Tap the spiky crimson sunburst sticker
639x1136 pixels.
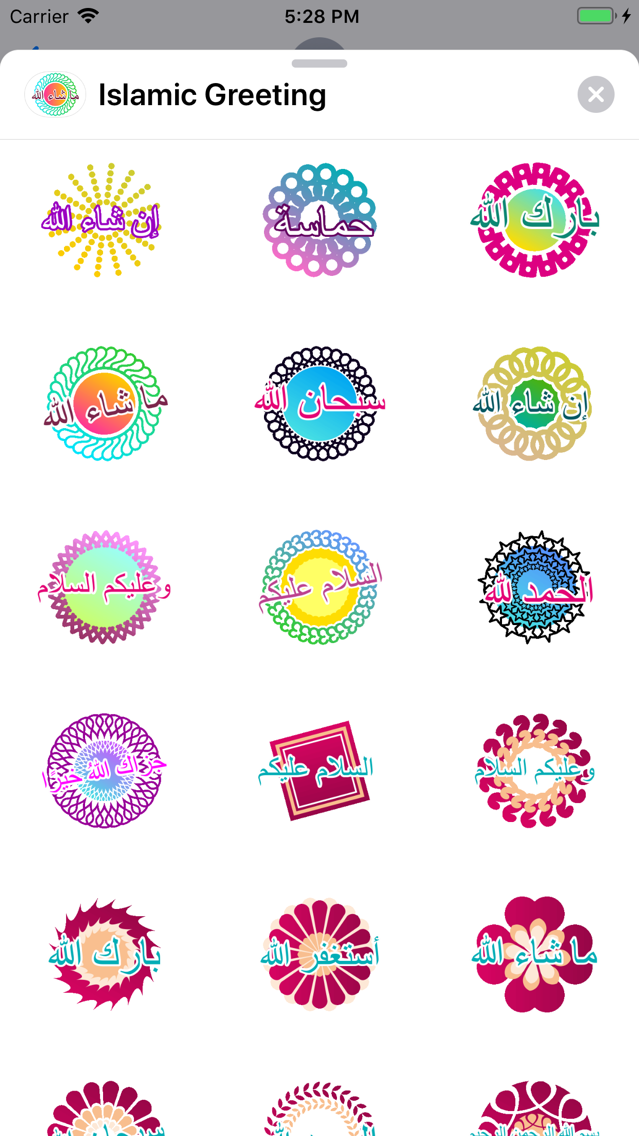coord(104,954)
